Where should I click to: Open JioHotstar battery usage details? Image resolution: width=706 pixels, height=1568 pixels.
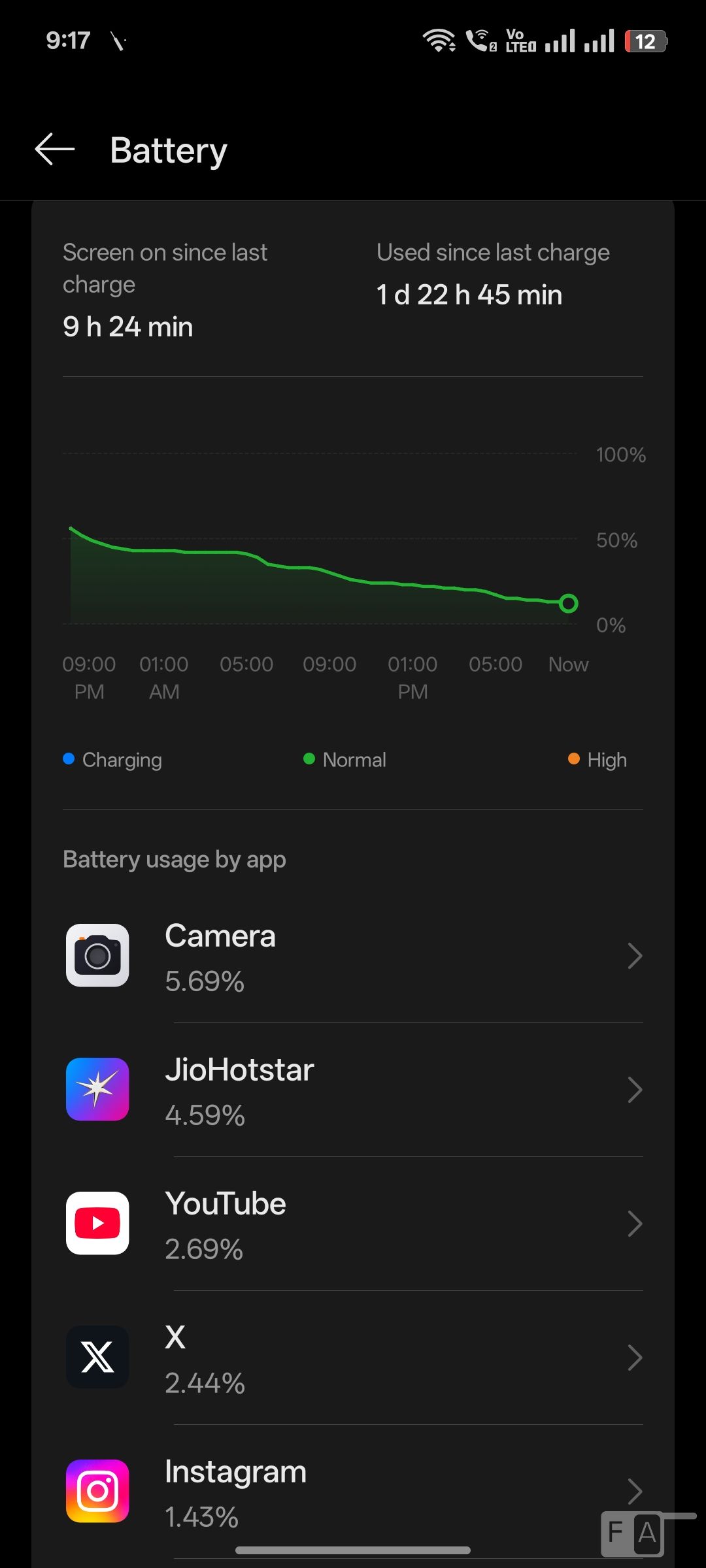click(x=353, y=1090)
